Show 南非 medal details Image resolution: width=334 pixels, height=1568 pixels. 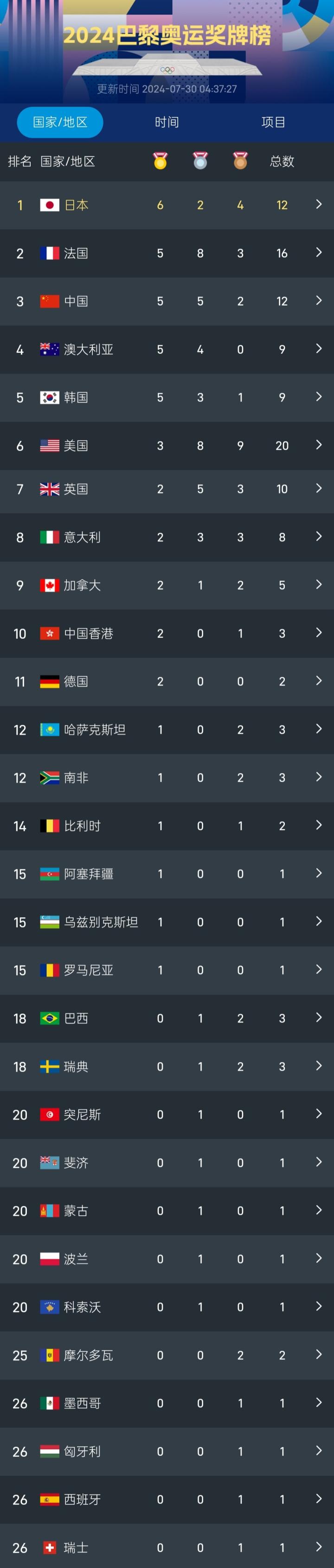(x=167, y=778)
